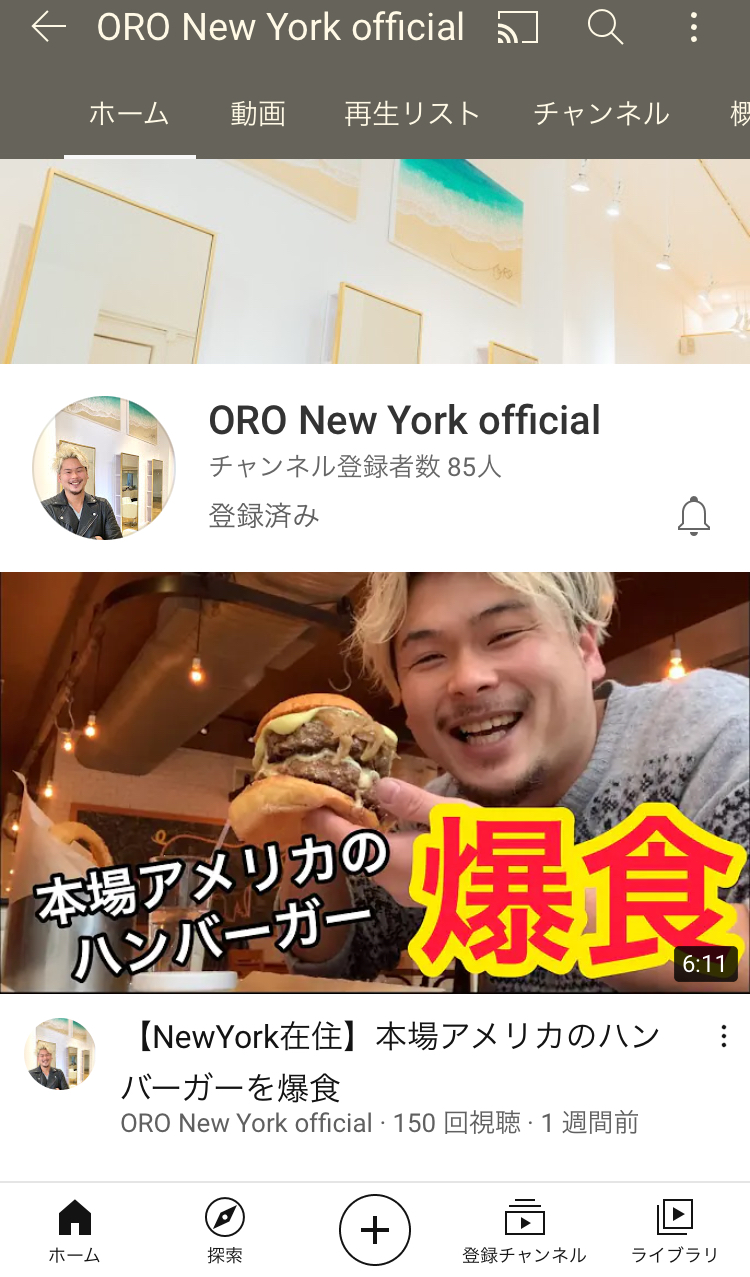The width and height of the screenshot is (750, 1277).
Task: Go back using the arrow icon
Action: click(48, 28)
